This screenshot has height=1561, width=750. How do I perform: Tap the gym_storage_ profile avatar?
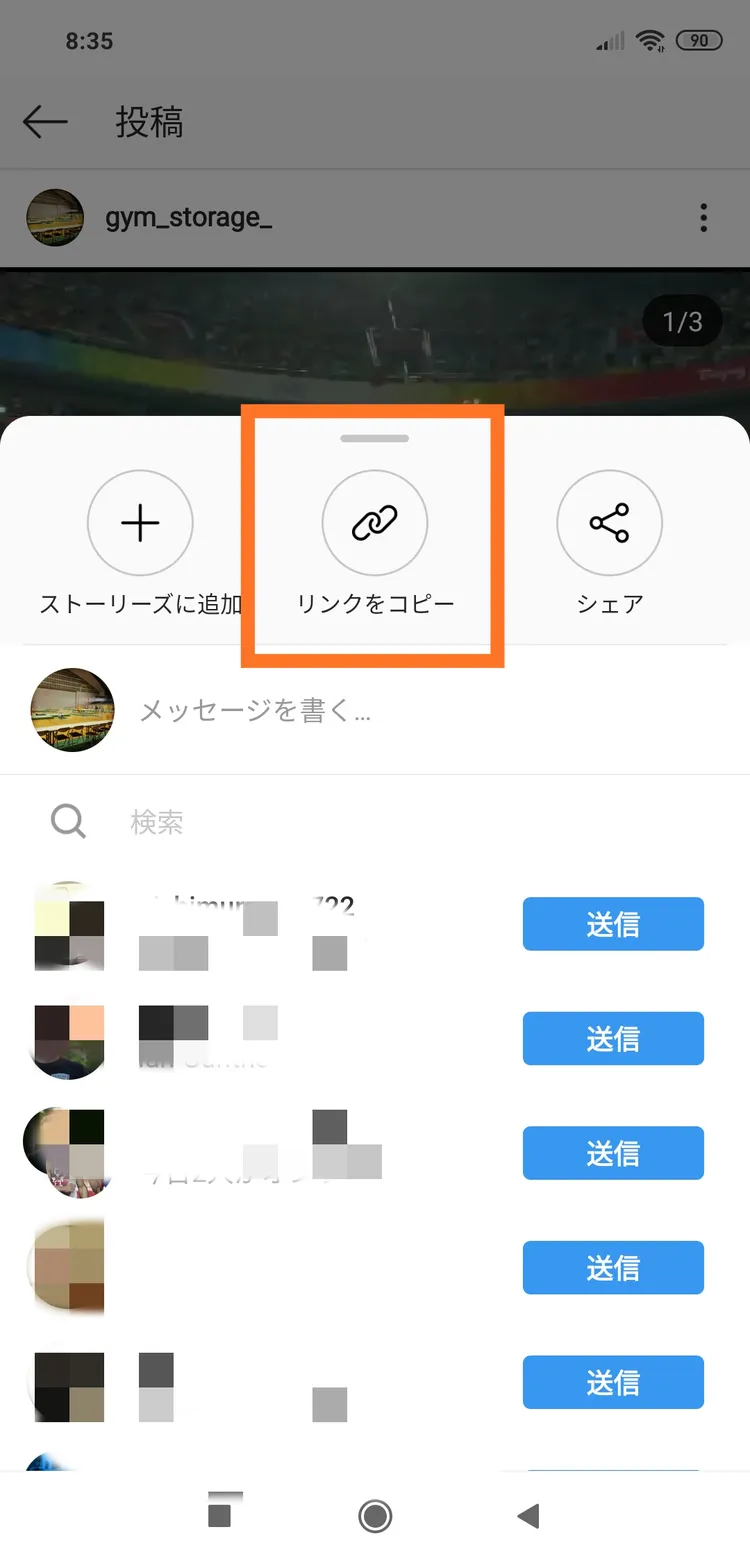(55, 217)
